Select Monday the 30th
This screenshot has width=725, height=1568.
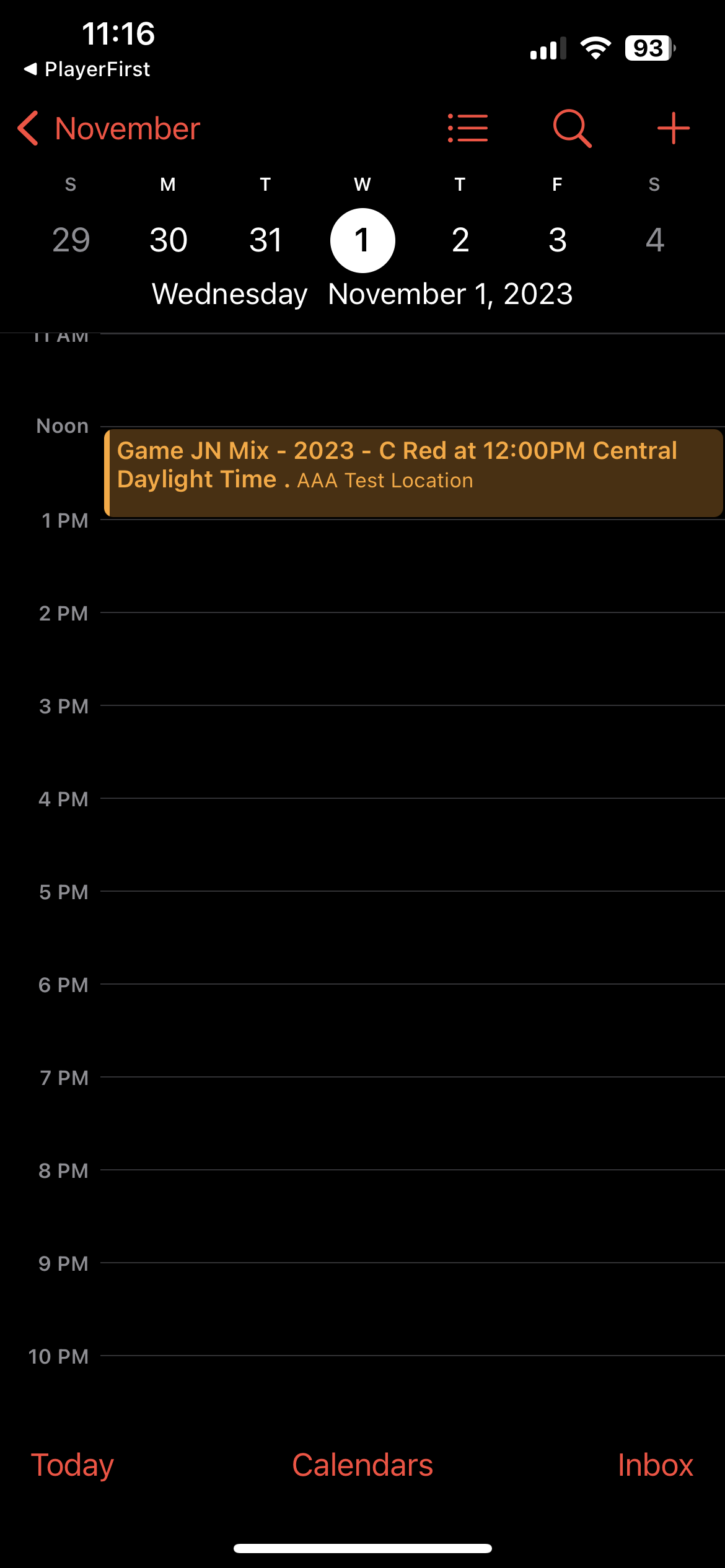168,240
